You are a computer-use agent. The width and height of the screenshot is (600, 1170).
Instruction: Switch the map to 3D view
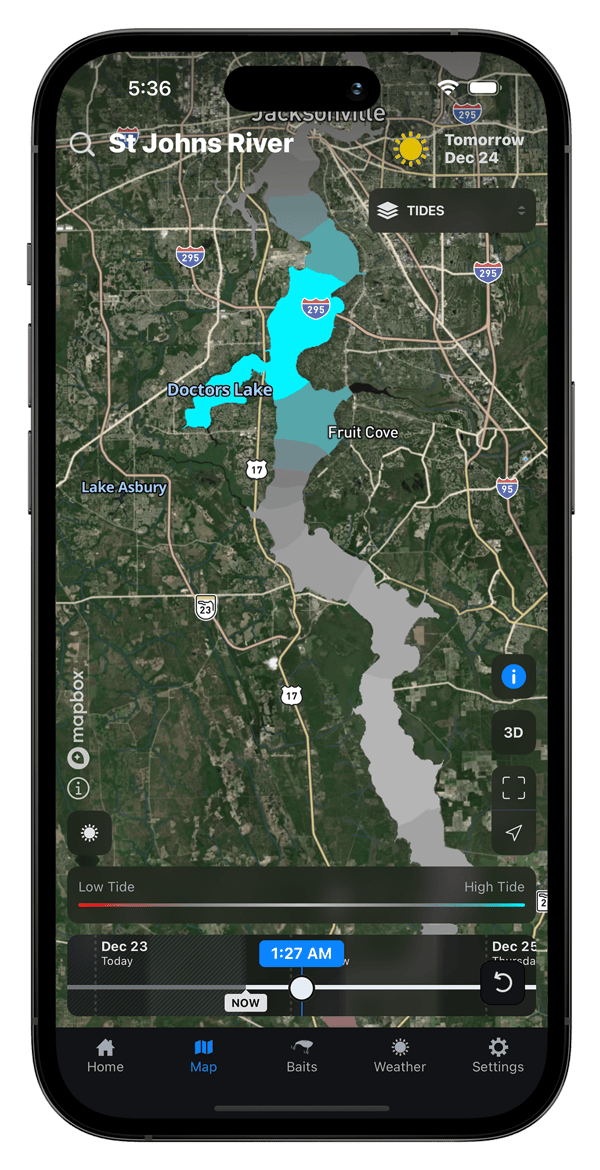[x=513, y=732]
